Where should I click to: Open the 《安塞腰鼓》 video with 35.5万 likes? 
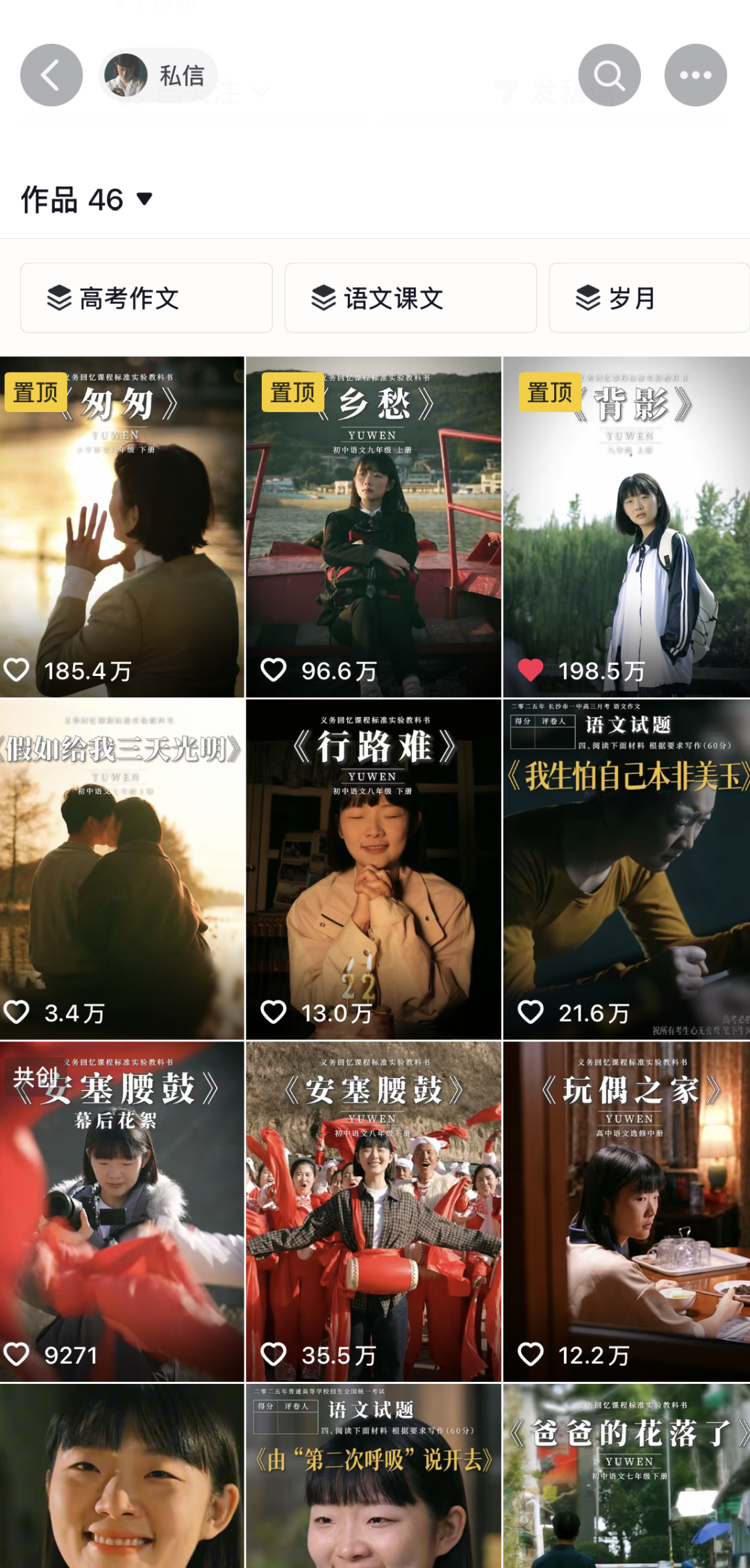(374, 1211)
